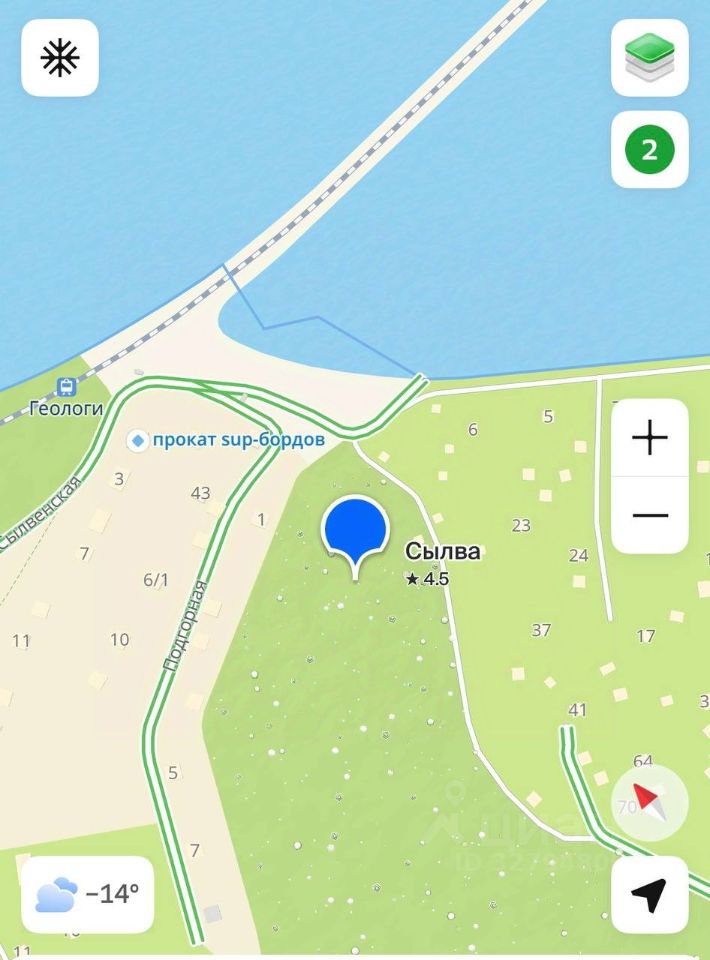Viewport: 710px width, 960px height.
Task: Zoom in on the map
Action: pos(650,438)
